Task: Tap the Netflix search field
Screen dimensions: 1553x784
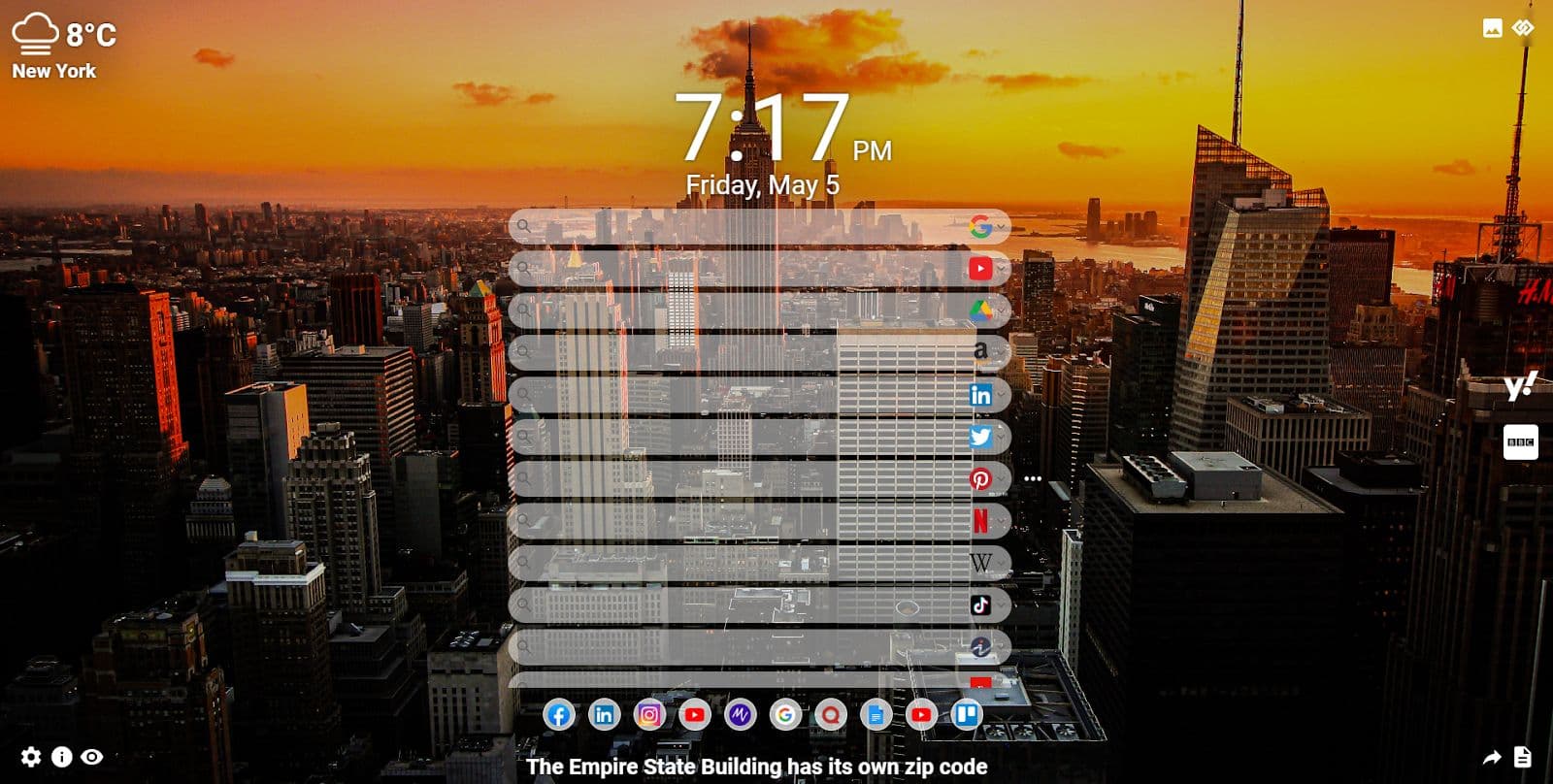Action: coord(738,521)
